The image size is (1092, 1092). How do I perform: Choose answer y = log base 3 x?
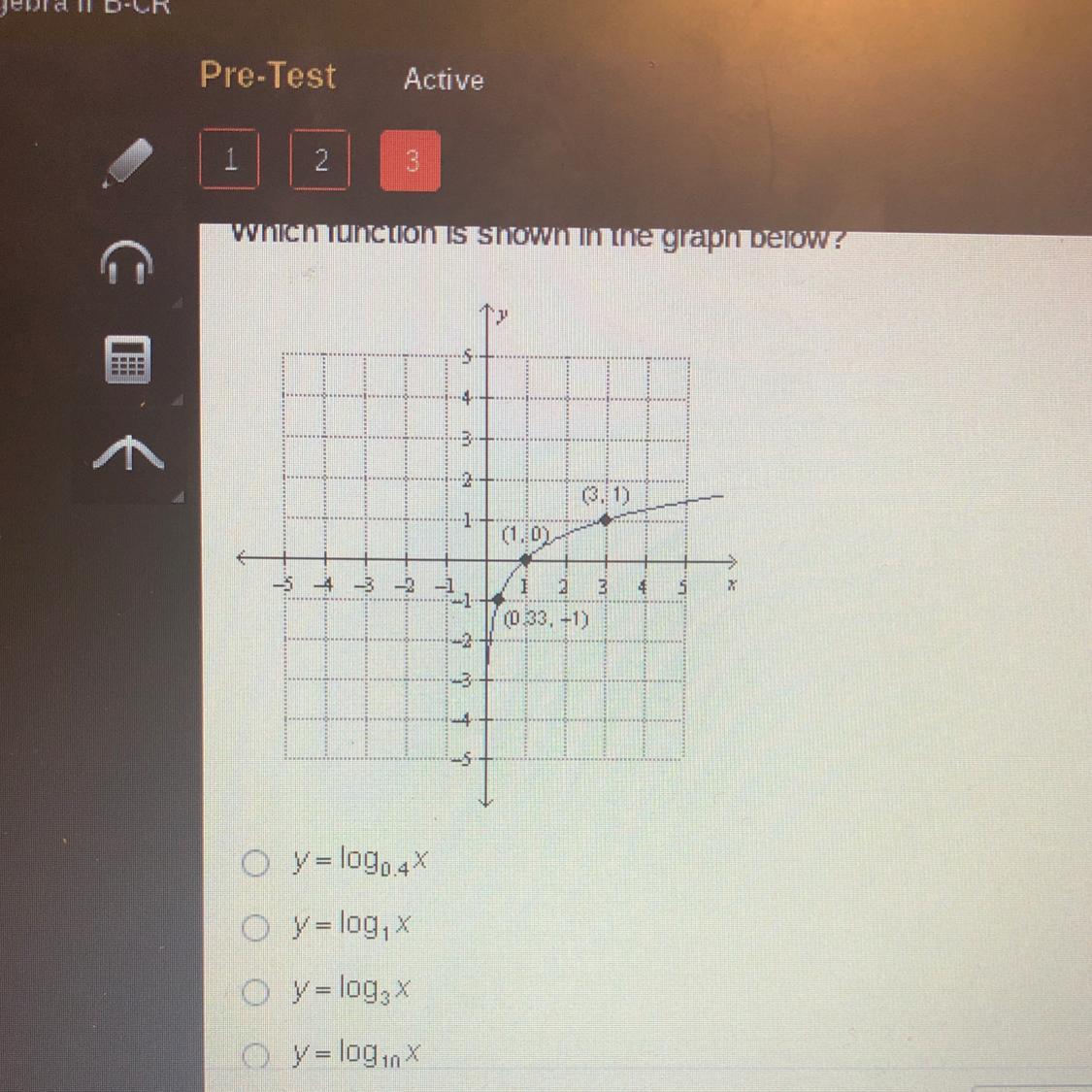tap(255, 992)
